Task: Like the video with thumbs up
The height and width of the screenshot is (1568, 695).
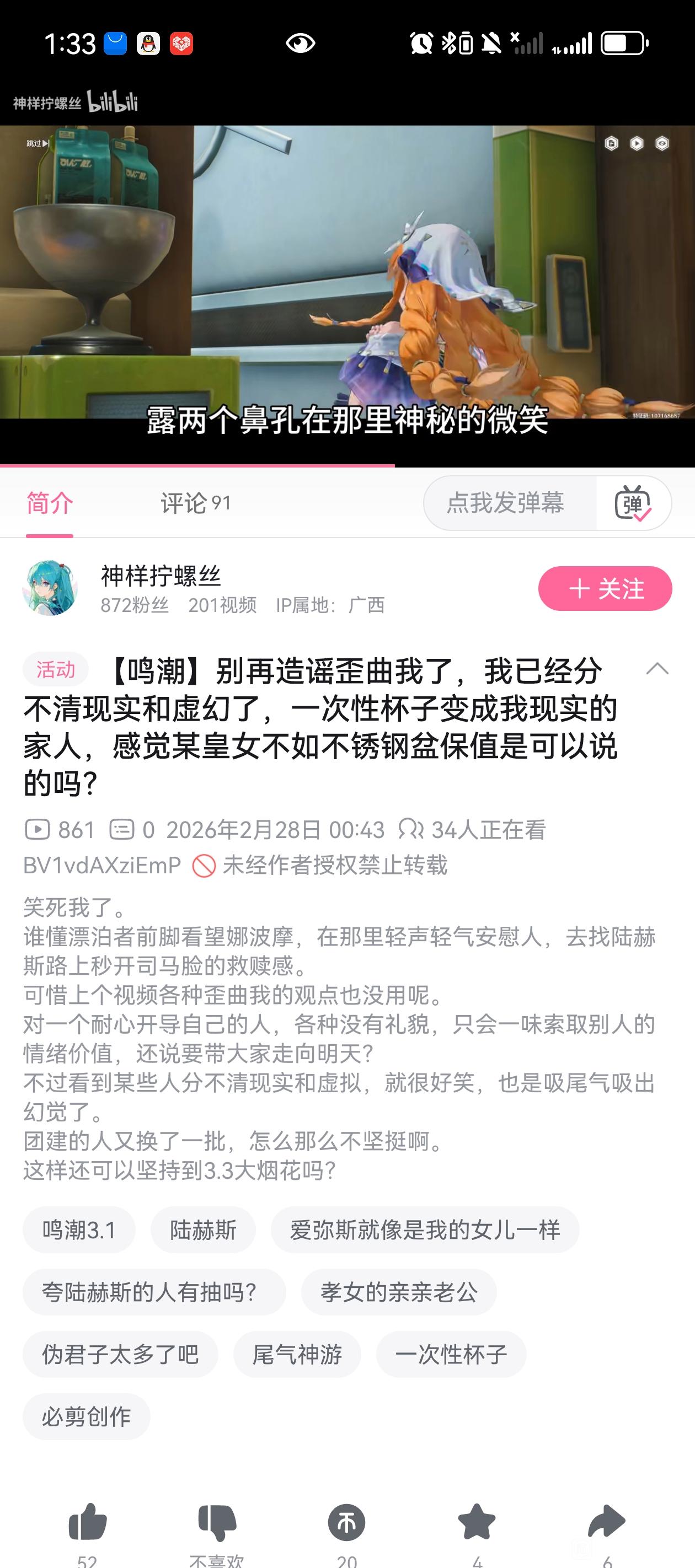Action: 88,1522
